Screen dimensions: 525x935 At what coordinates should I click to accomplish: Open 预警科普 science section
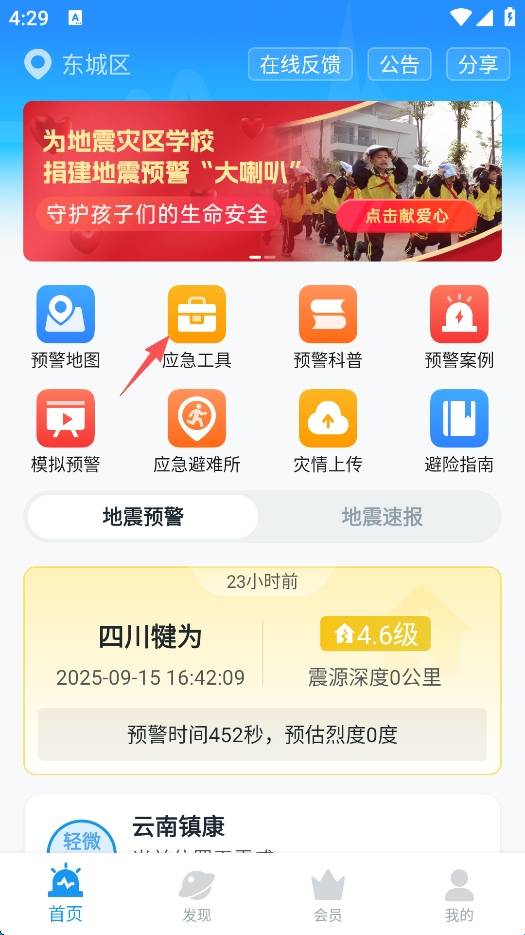[328, 327]
